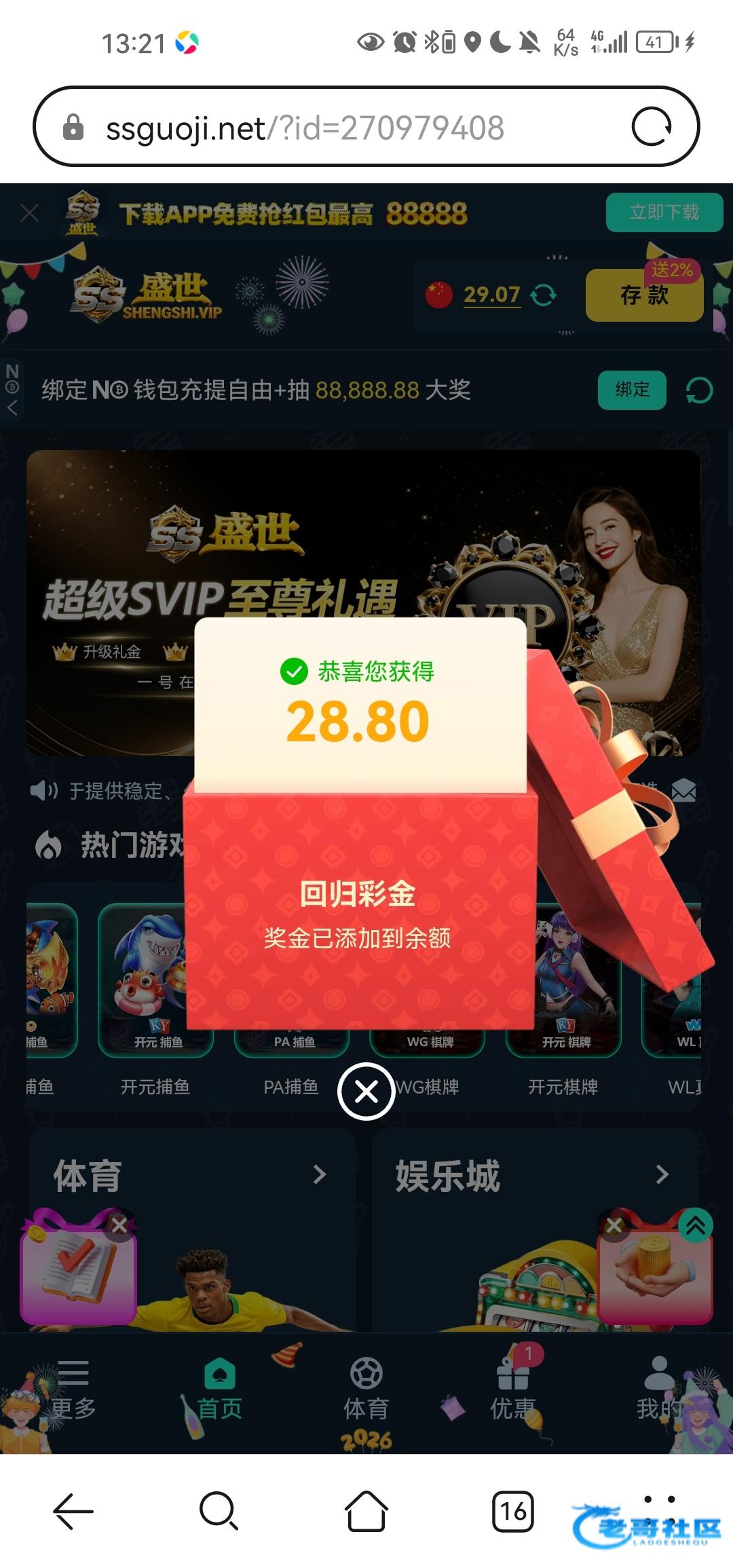
Task: Reload the page in the browser
Action: (652, 127)
